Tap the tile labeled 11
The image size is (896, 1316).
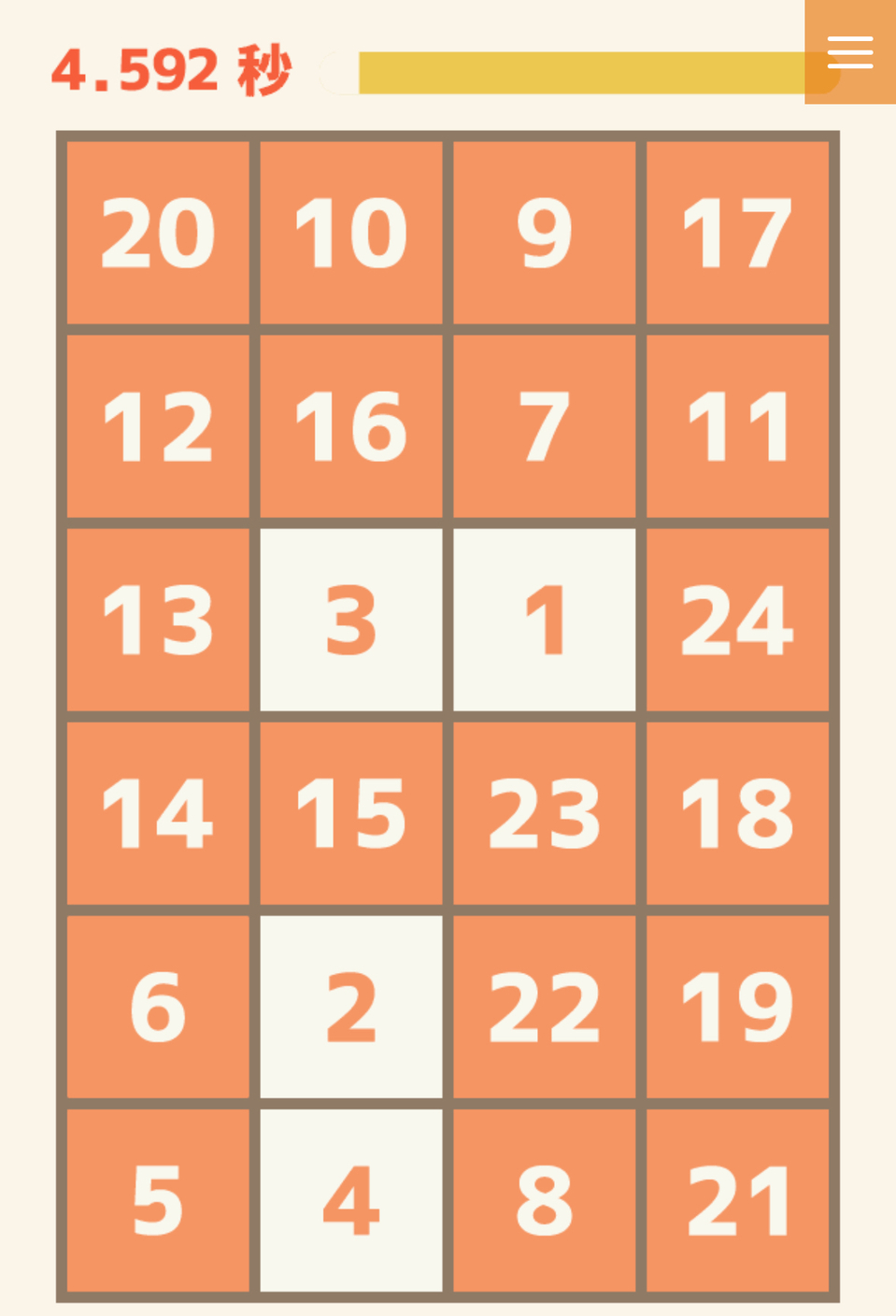point(738,426)
